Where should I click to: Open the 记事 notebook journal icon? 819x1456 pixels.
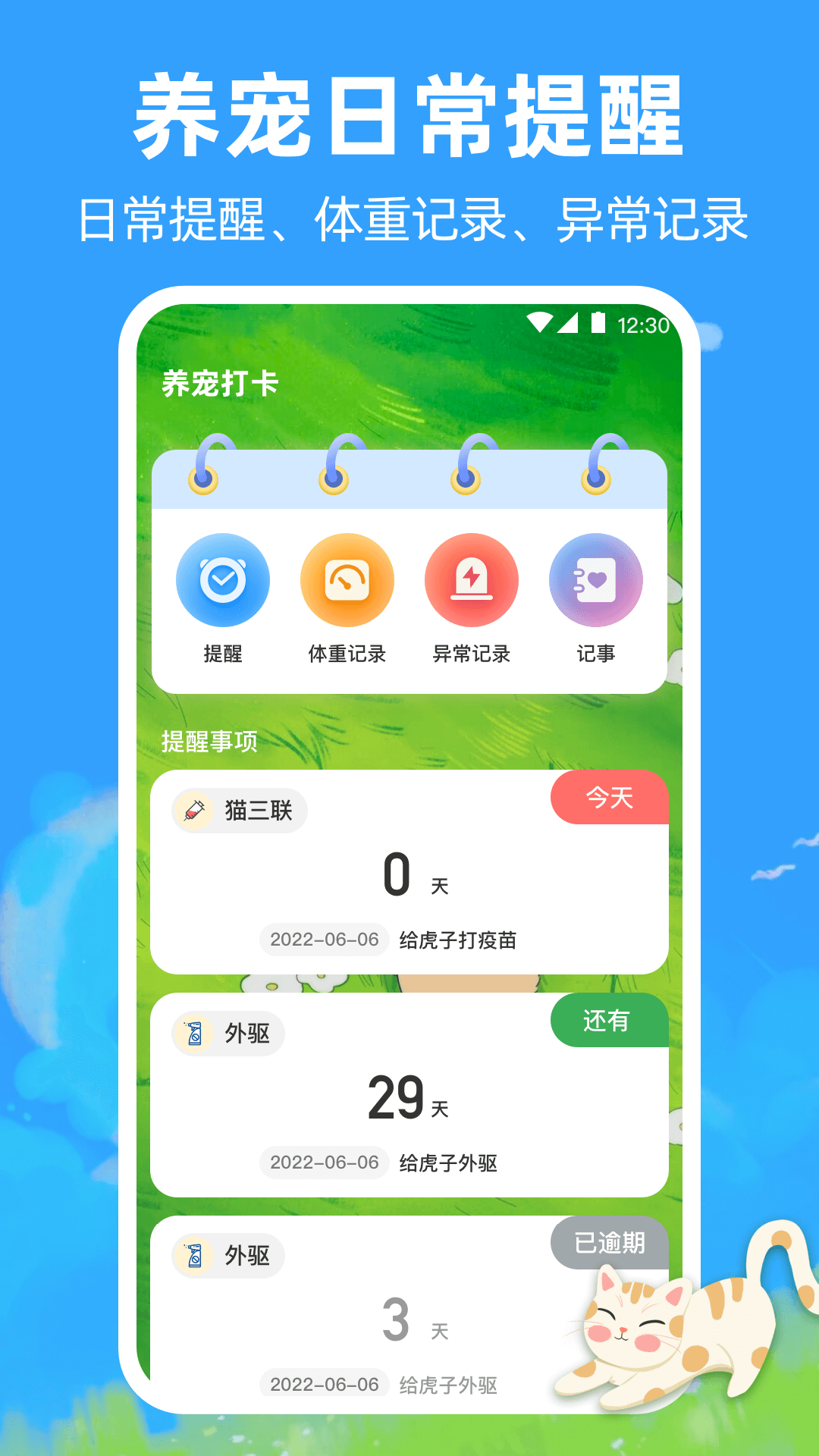[x=595, y=579]
